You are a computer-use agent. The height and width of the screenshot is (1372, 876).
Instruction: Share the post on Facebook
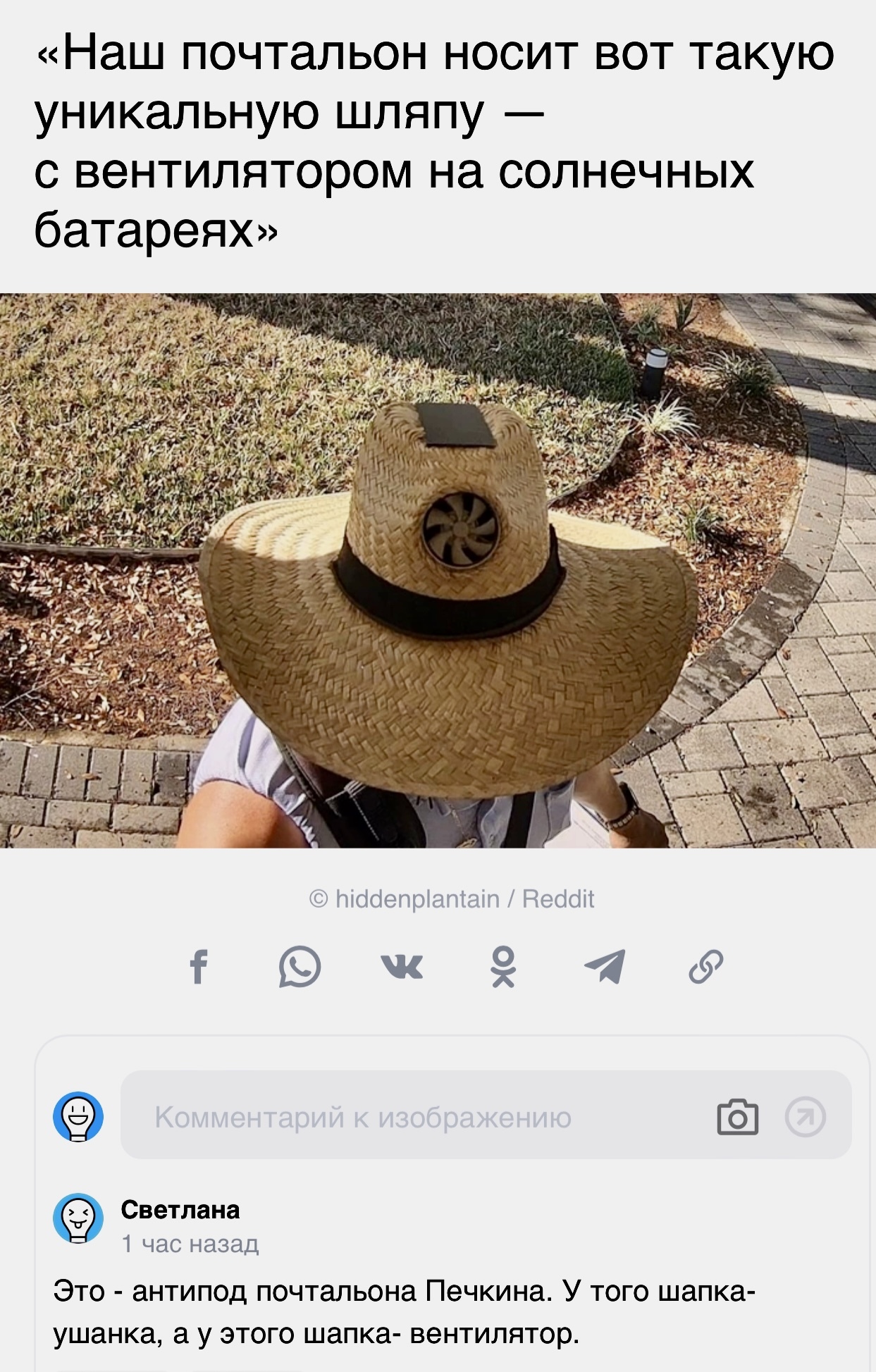point(199,966)
